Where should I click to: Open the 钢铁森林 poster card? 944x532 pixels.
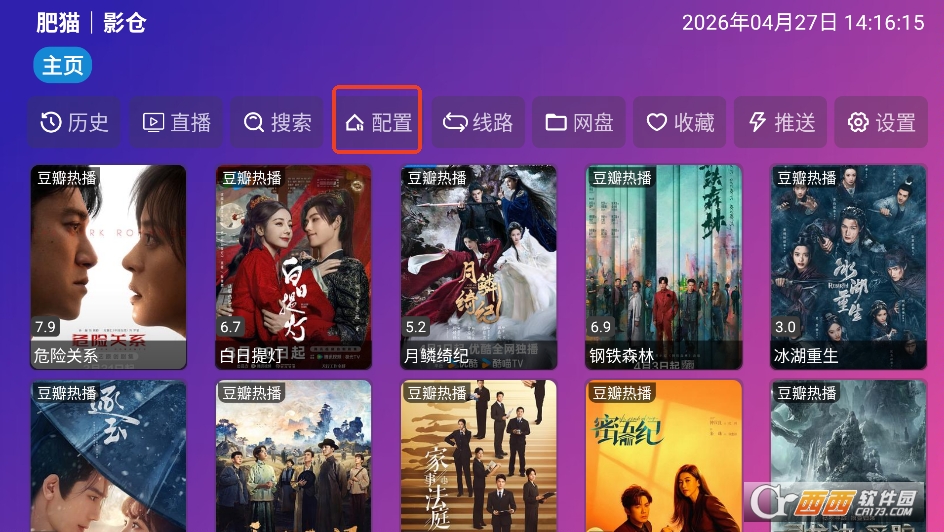click(x=663, y=267)
